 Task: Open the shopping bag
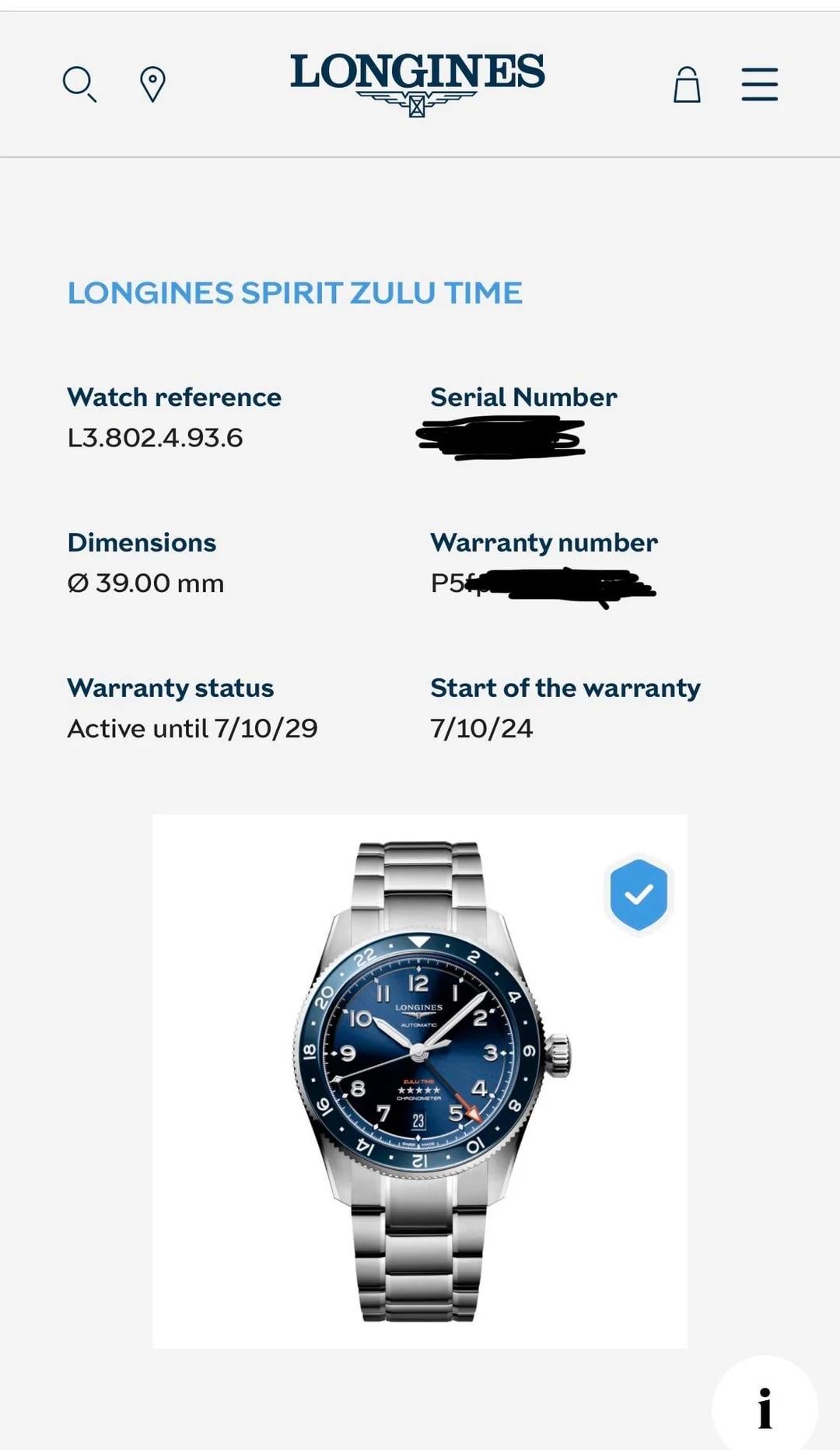point(687,84)
